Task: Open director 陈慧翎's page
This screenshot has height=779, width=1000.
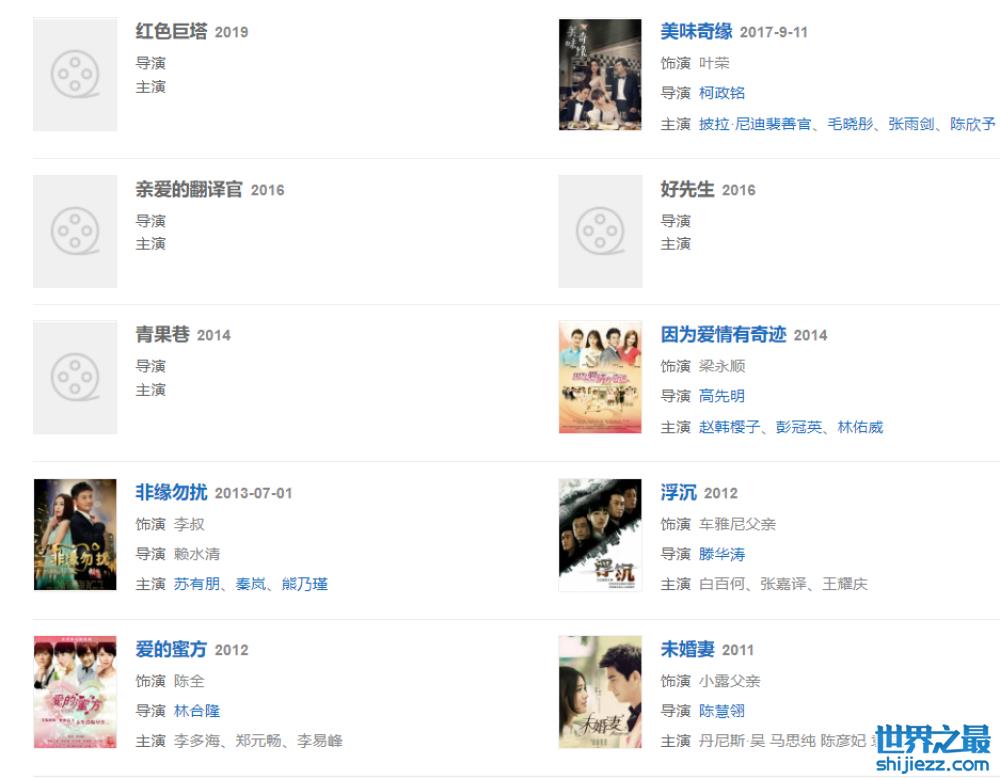Action: 721,711
